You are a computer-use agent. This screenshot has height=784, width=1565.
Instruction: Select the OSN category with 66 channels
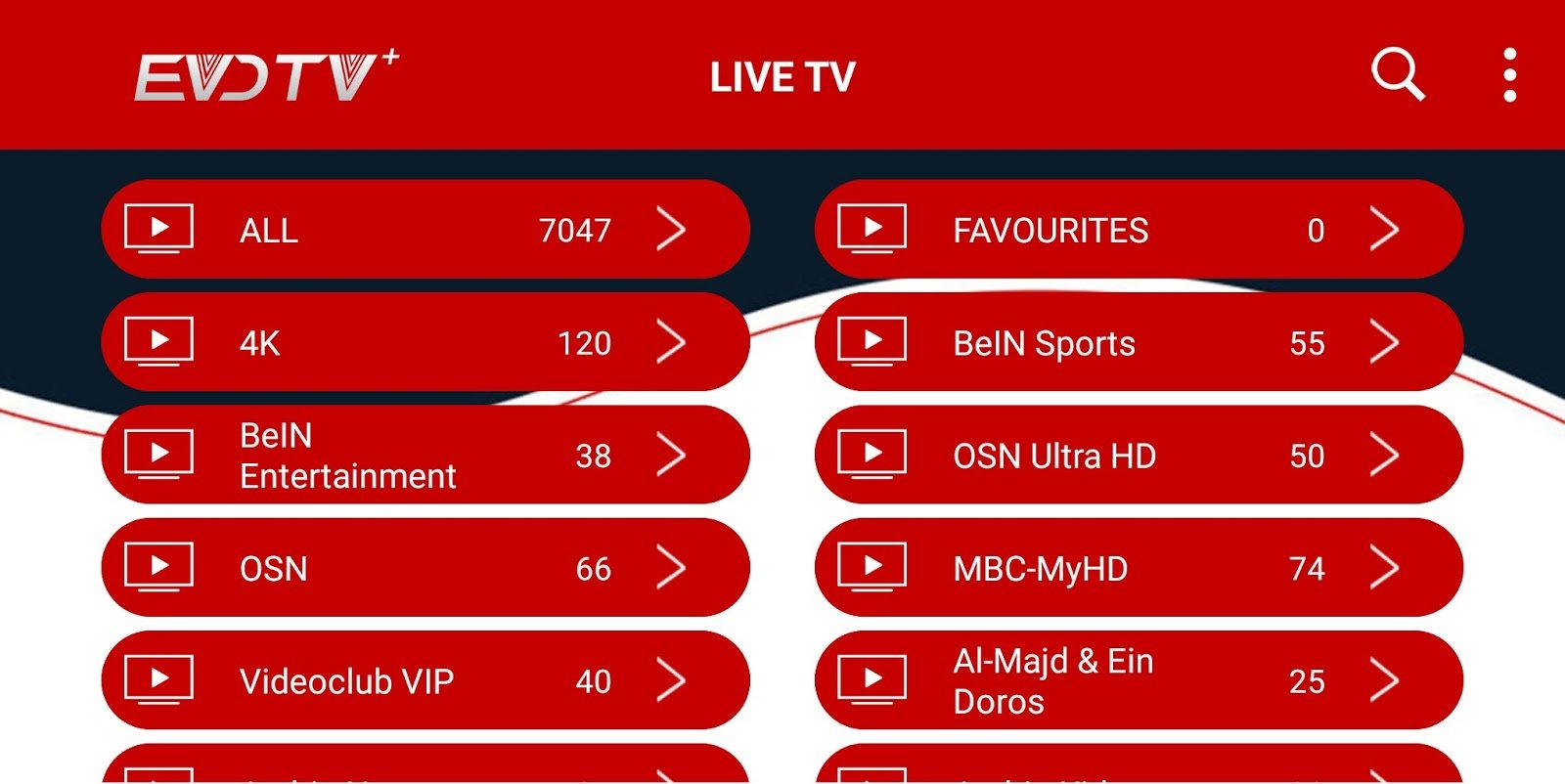[425, 568]
